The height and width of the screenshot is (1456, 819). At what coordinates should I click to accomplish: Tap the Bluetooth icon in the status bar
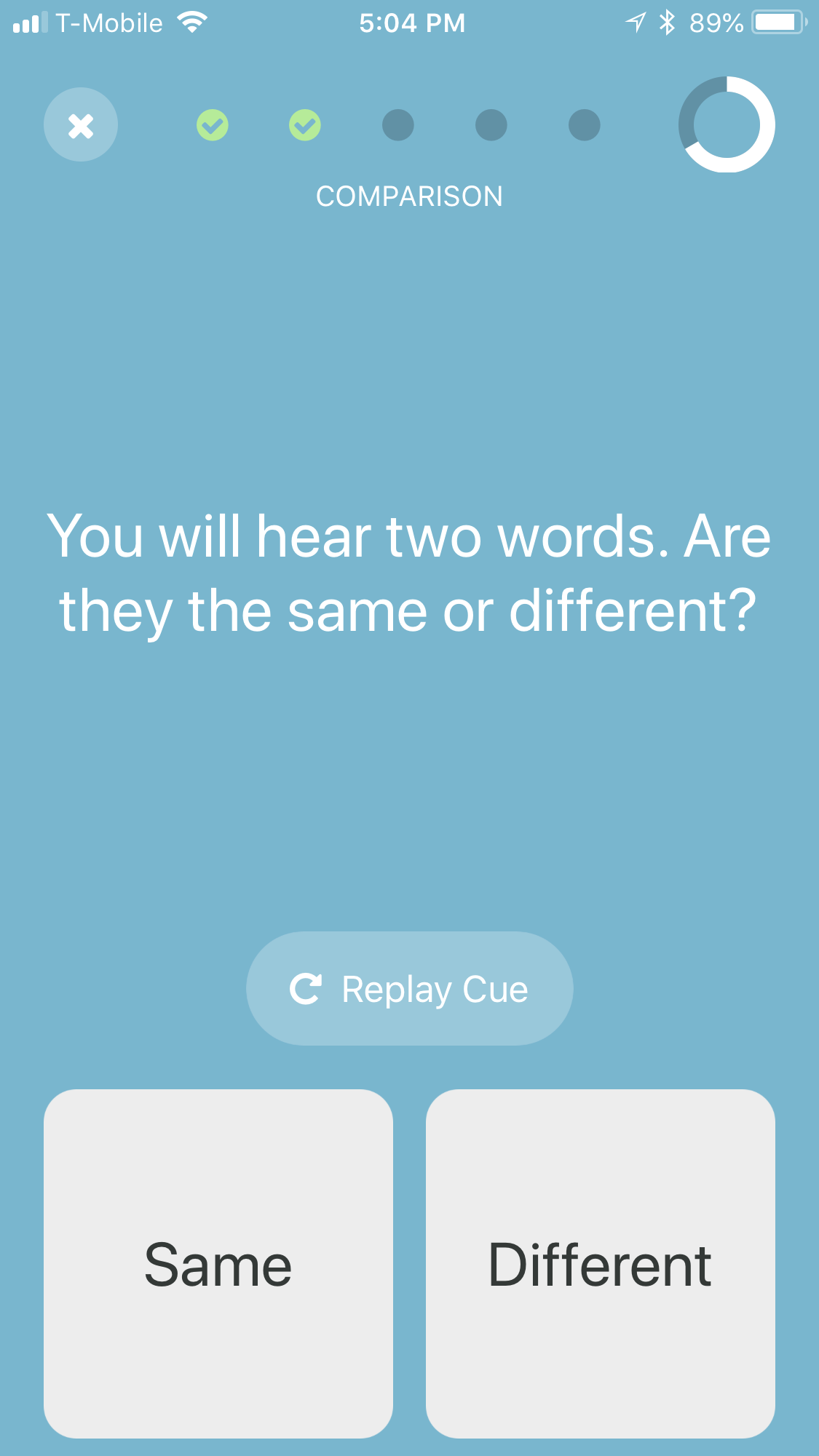[x=666, y=23]
